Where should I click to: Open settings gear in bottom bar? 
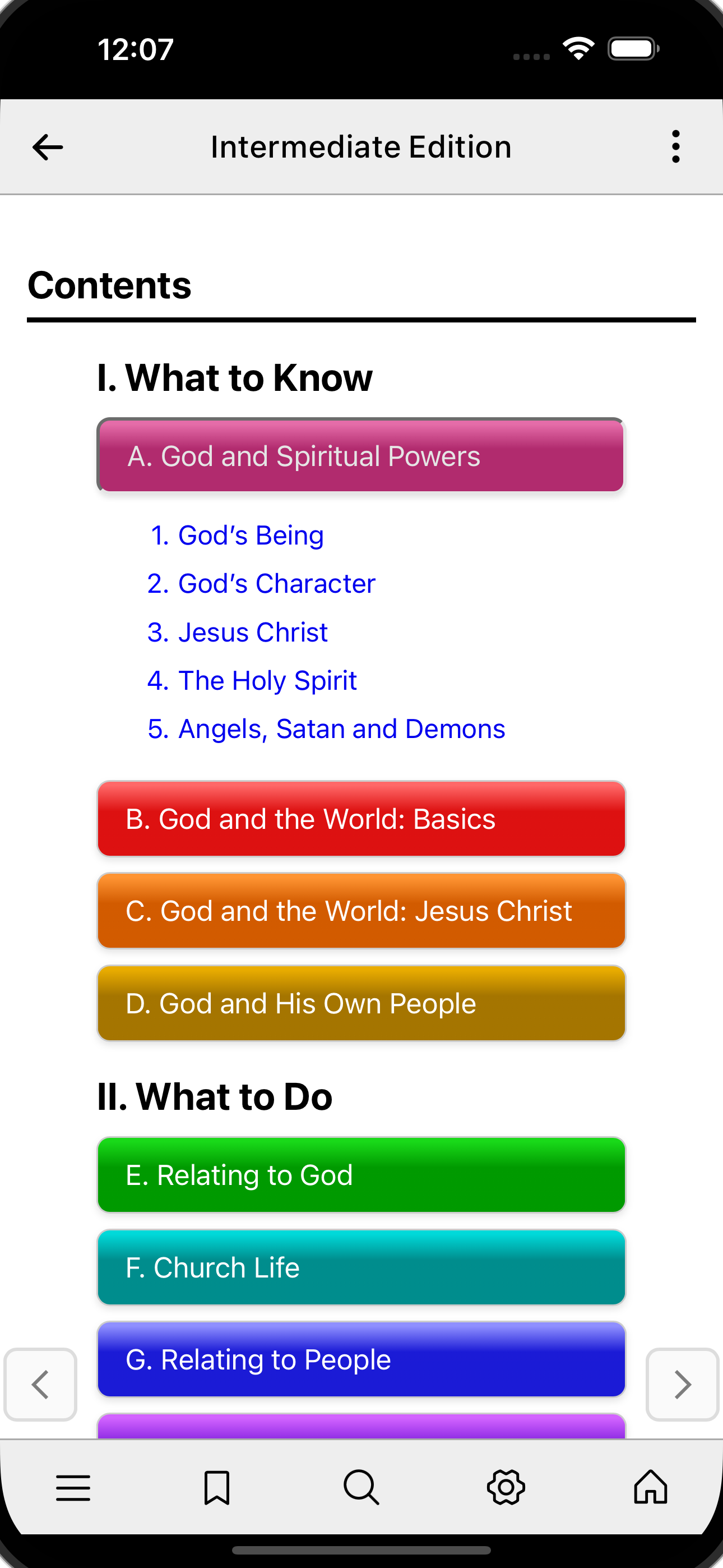click(506, 1488)
